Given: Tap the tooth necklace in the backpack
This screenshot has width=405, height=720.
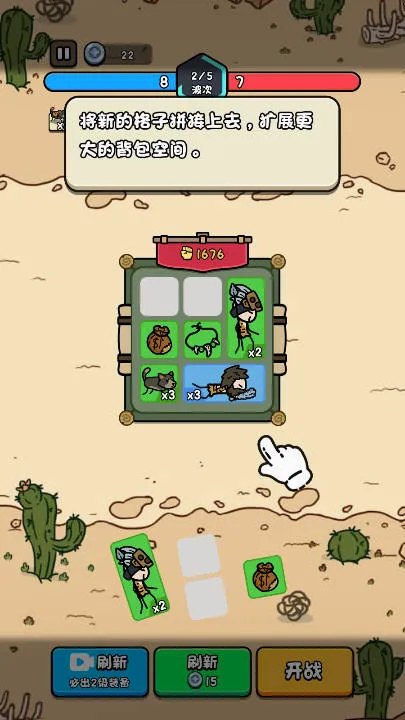Looking at the screenshot, I should tap(203, 340).
